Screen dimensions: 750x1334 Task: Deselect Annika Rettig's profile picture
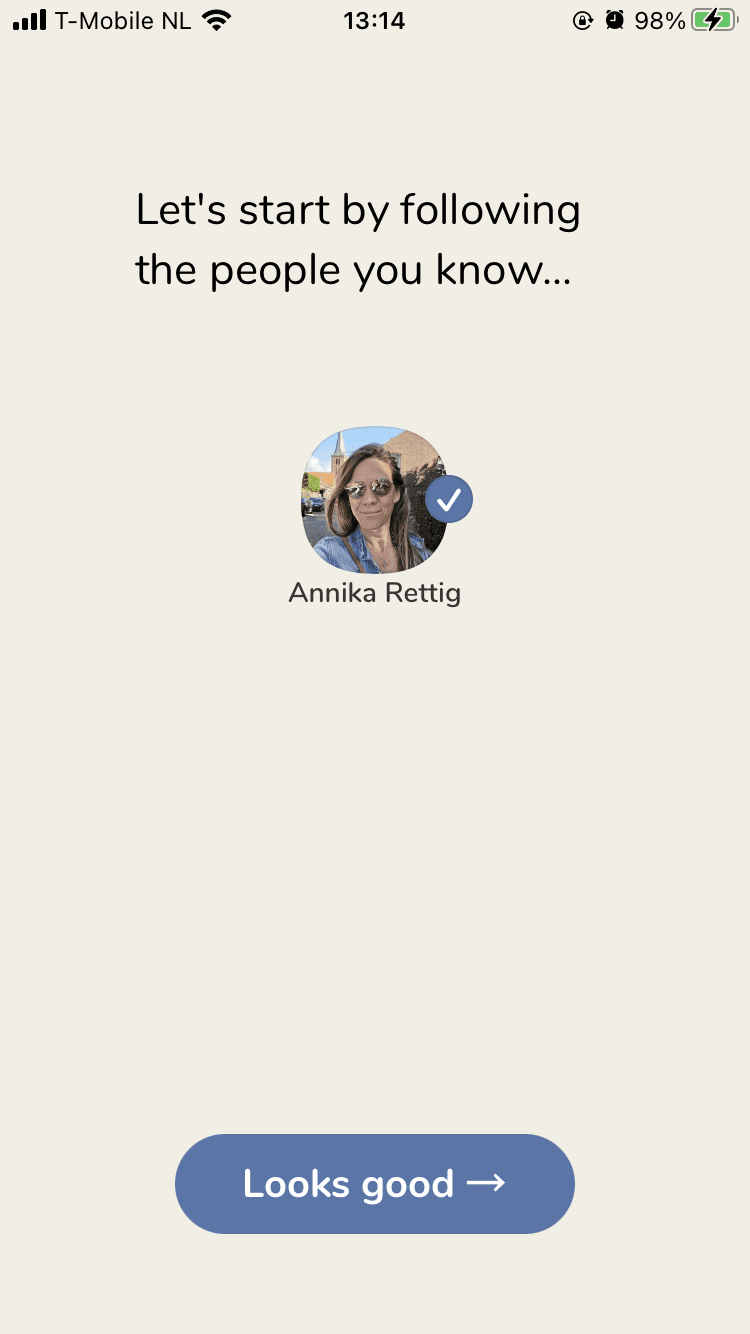point(374,500)
